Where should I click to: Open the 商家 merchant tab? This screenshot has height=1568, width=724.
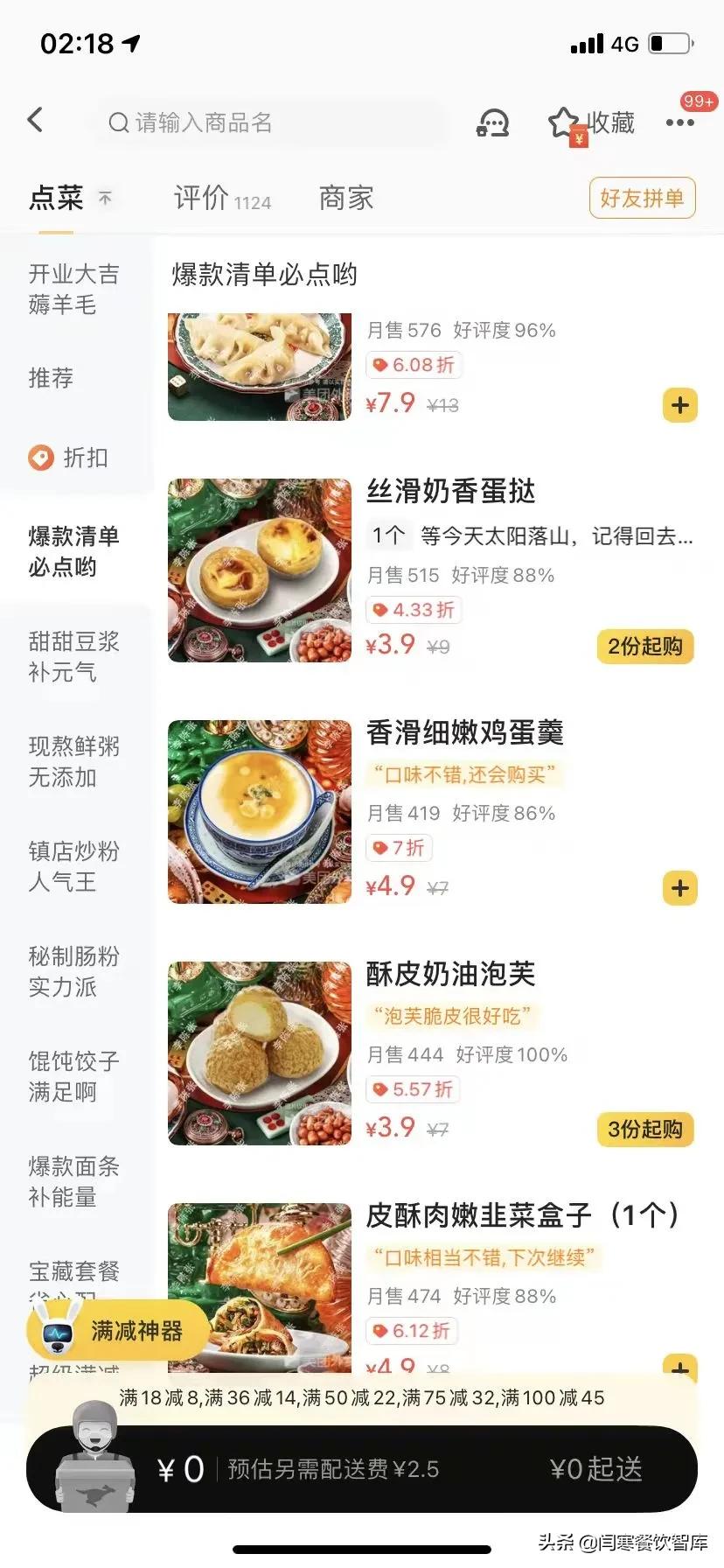coord(344,198)
